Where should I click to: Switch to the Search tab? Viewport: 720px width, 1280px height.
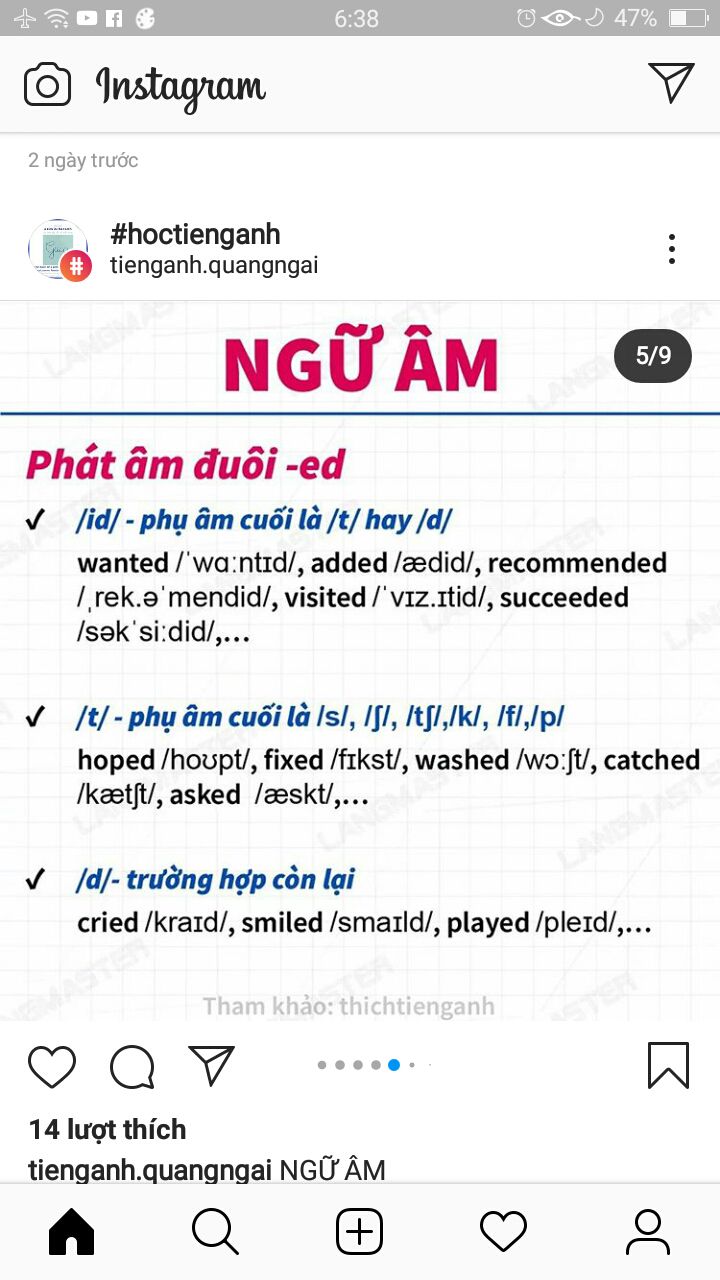(x=215, y=1231)
